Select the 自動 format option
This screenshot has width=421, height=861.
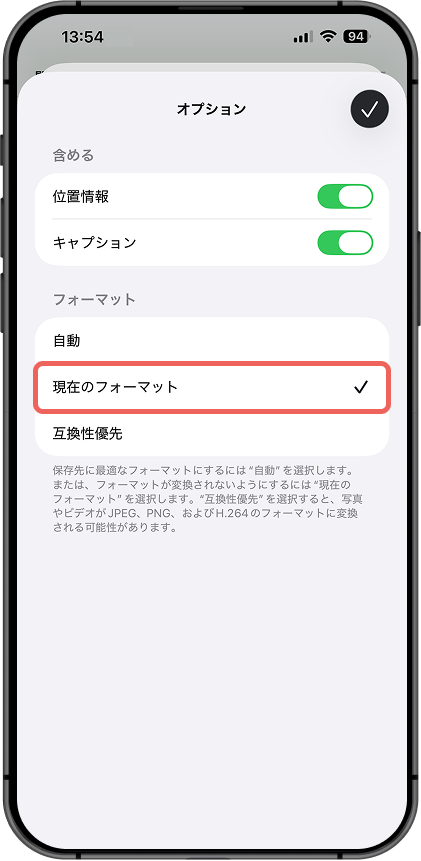coord(212,340)
